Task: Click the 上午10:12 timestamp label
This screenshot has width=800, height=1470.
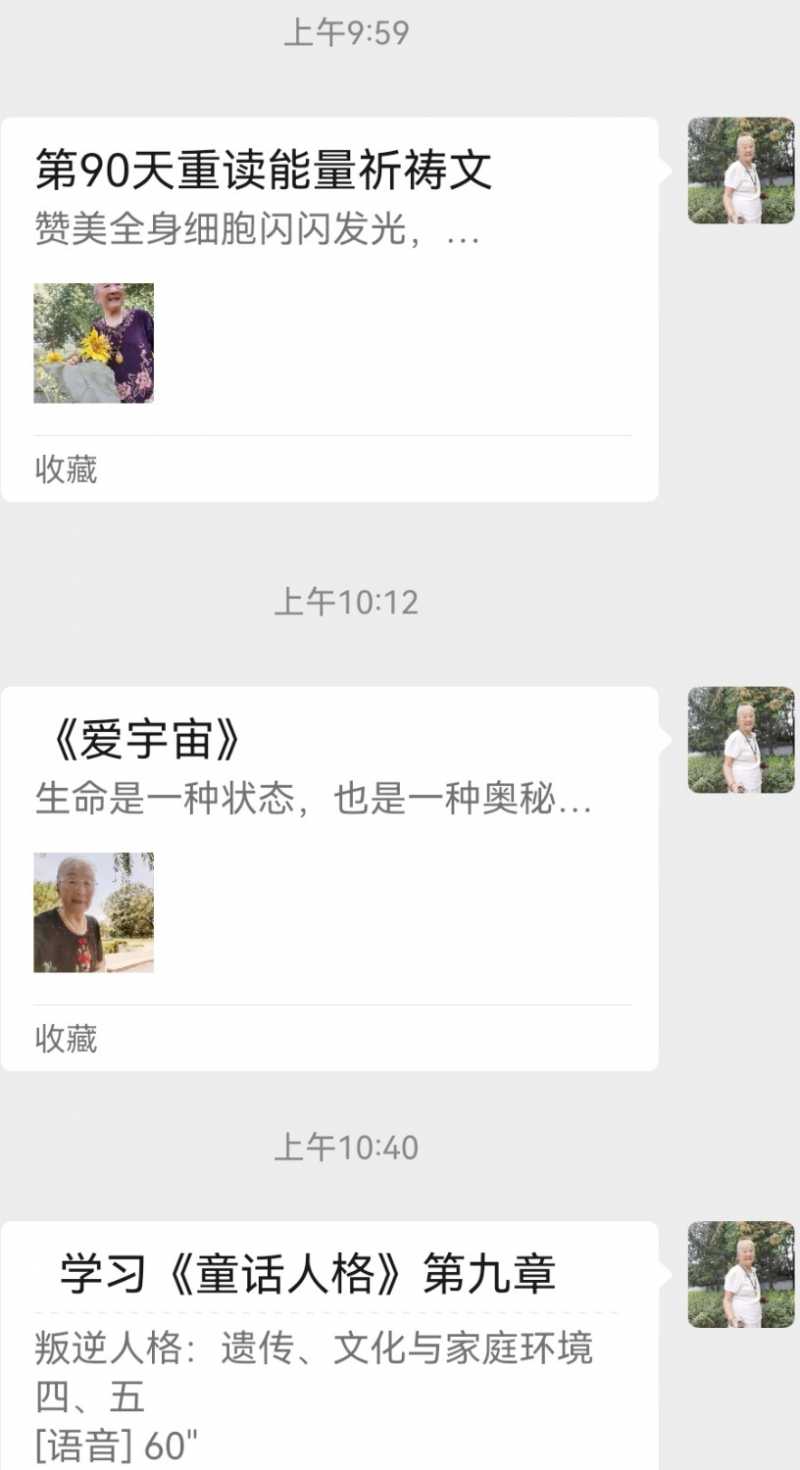Action: 347,601
